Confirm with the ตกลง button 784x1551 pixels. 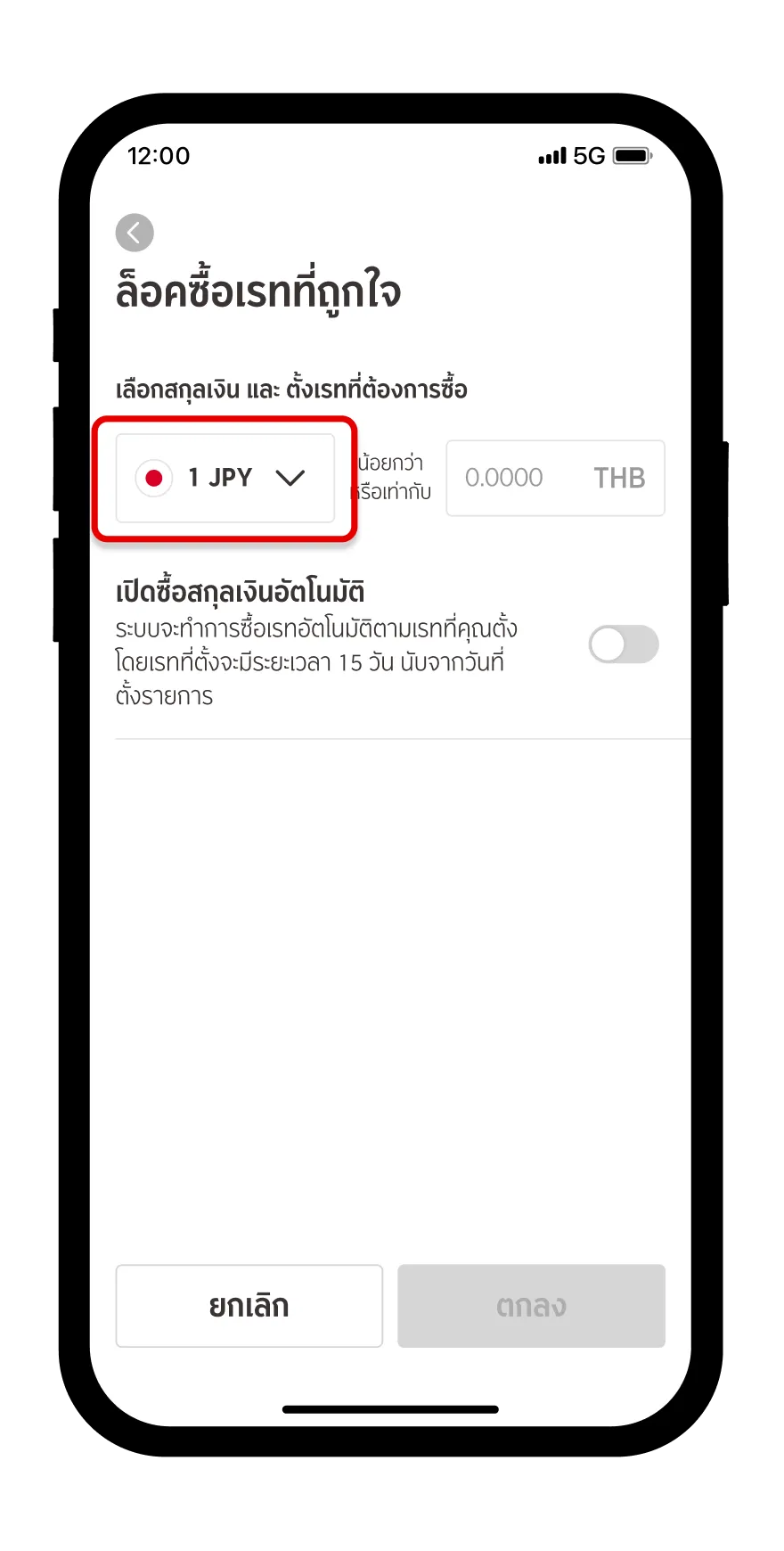[x=531, y=1306]
